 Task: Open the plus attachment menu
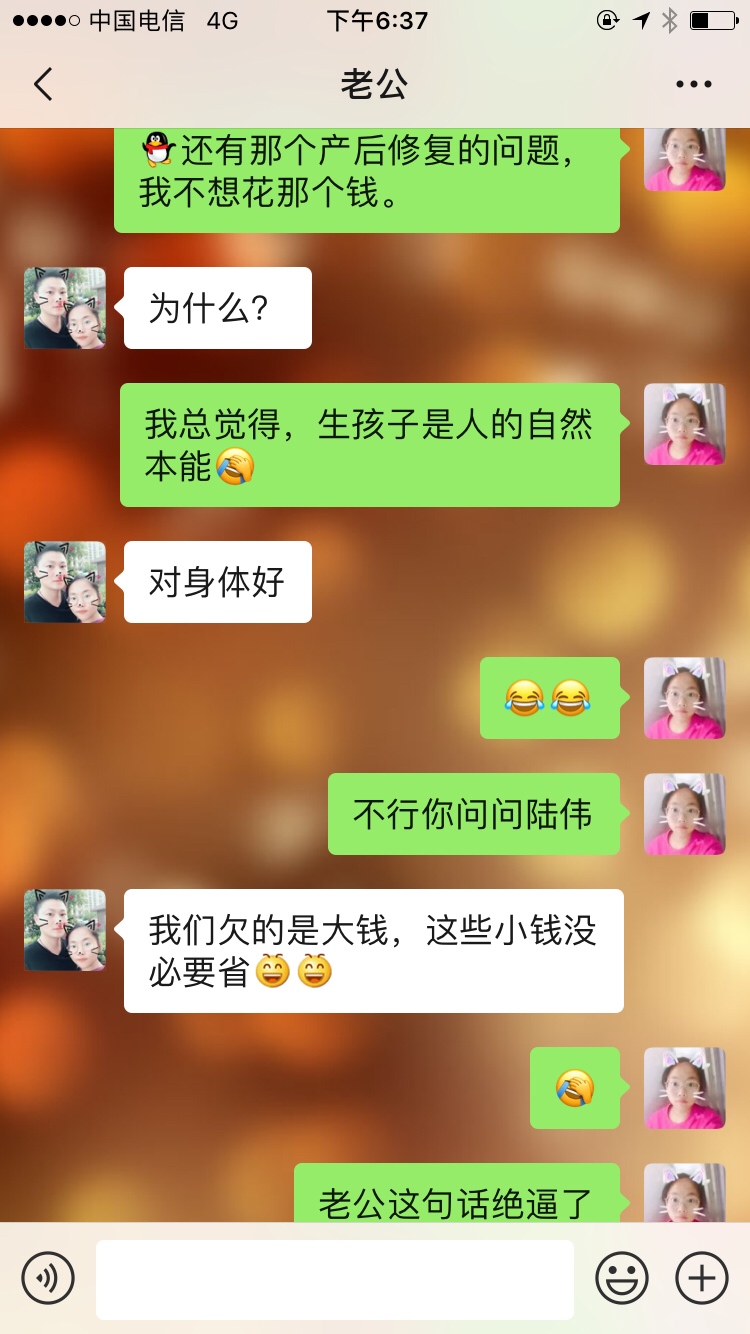[702, 1278]
